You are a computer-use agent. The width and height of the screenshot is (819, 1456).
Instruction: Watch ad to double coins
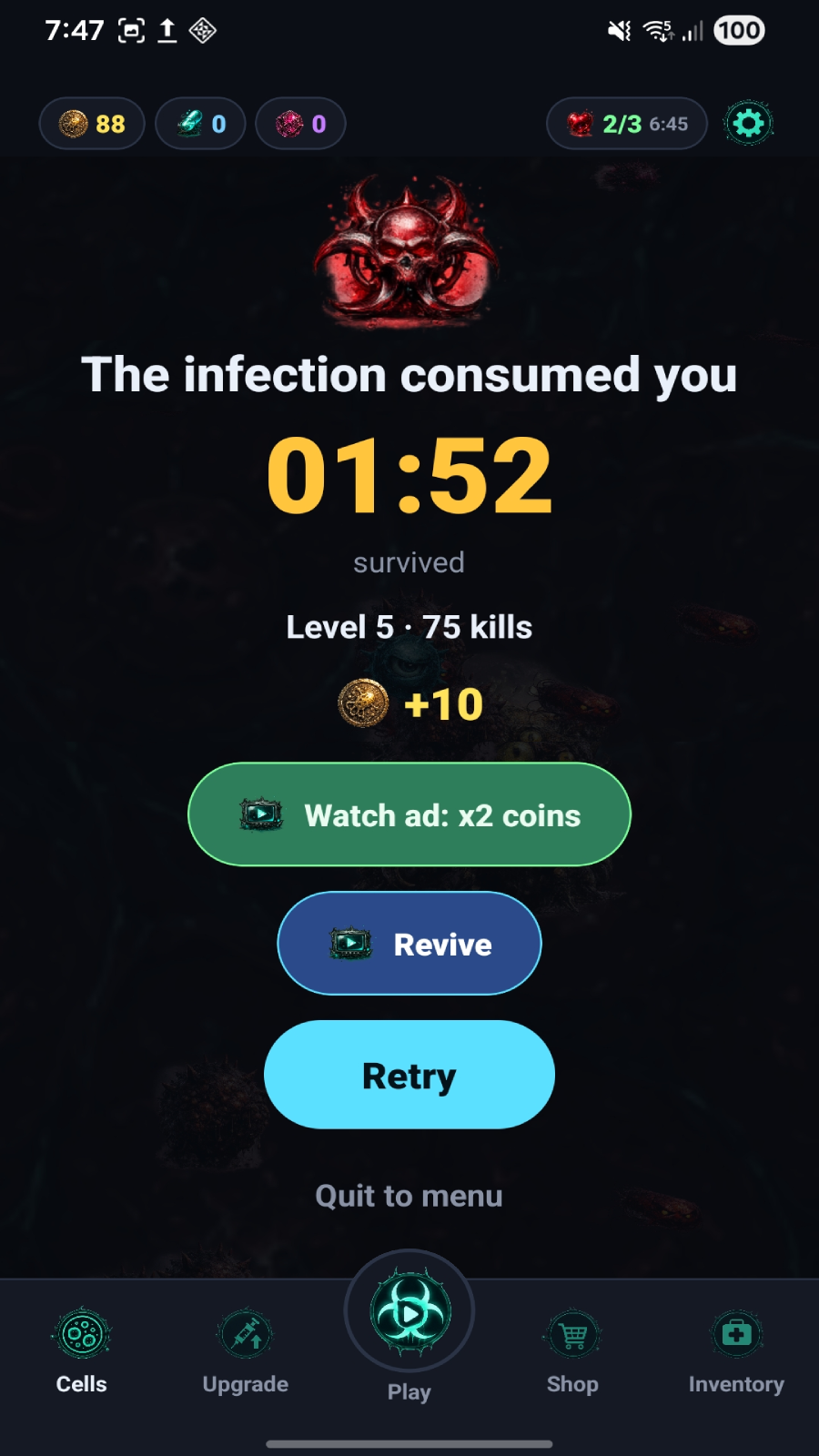409,814
